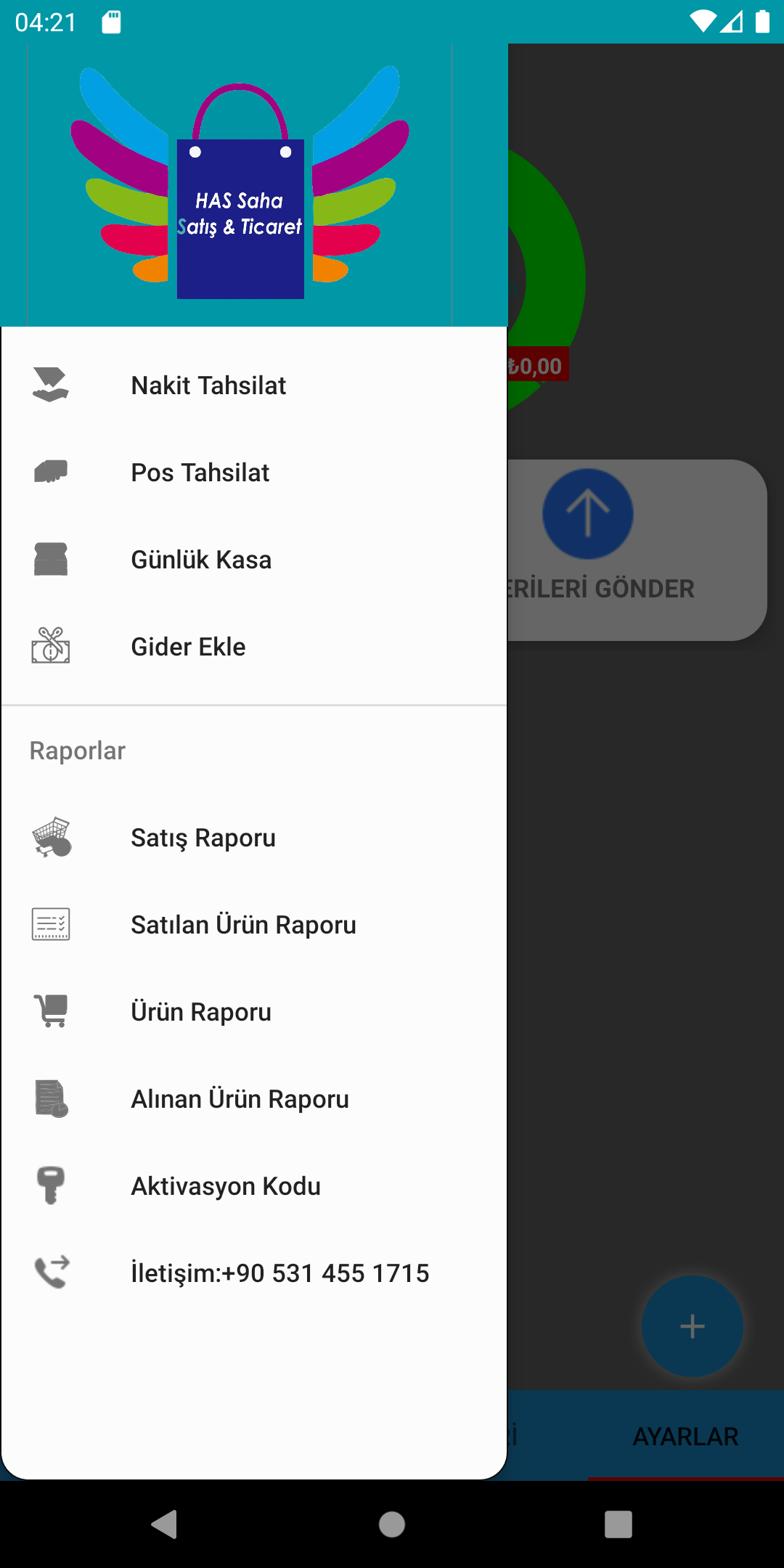
Task: View Satılan Ürün Raporu
Action: pyautogui.click(x=243, y=925)
